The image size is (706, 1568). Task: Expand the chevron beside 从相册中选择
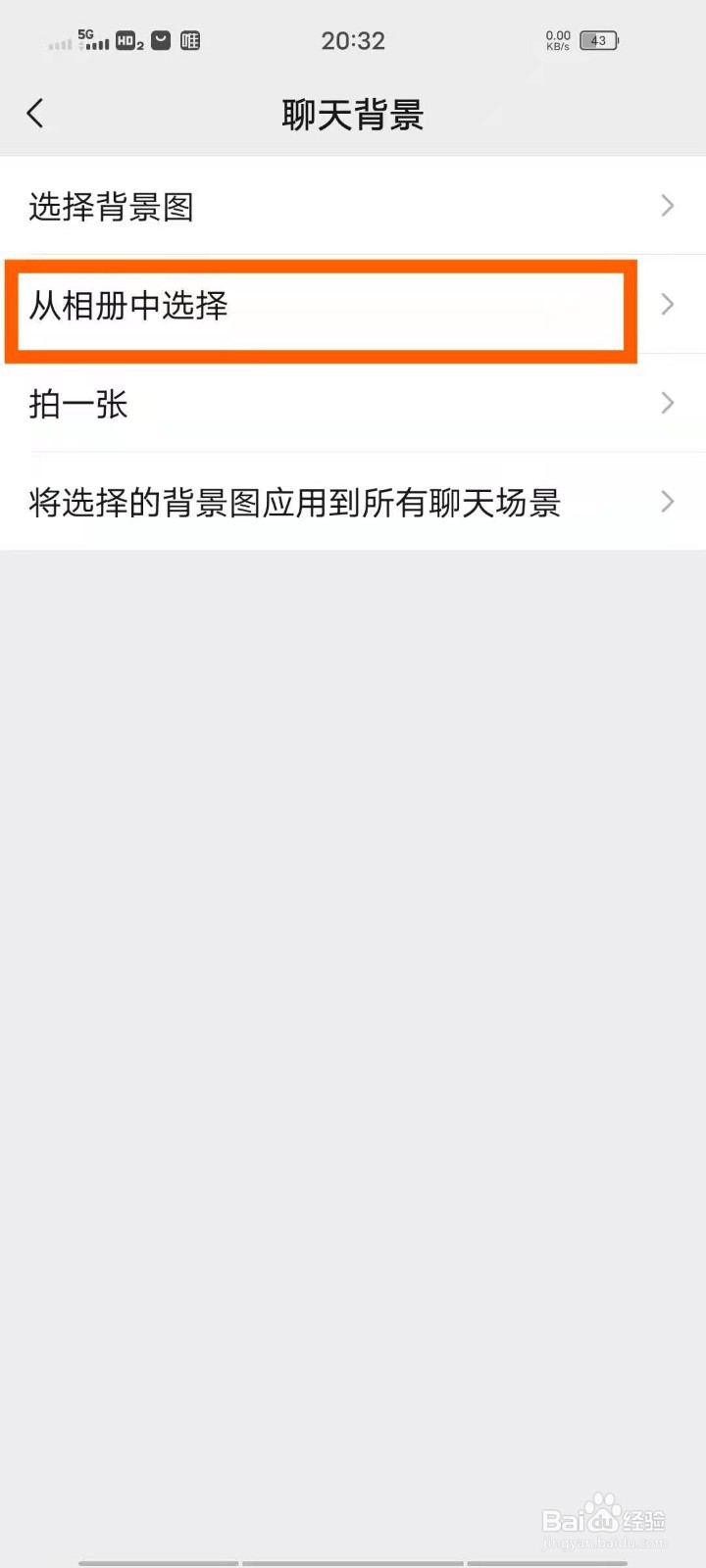tap(666, 305)
